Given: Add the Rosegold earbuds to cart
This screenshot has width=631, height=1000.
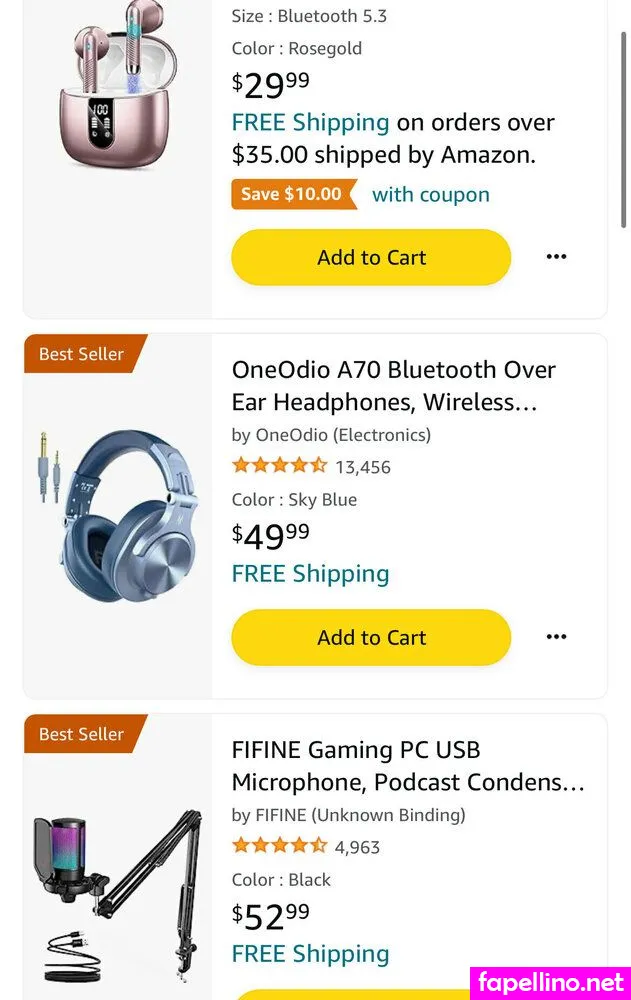Looking at the screenshot, I should click(371, 258).
